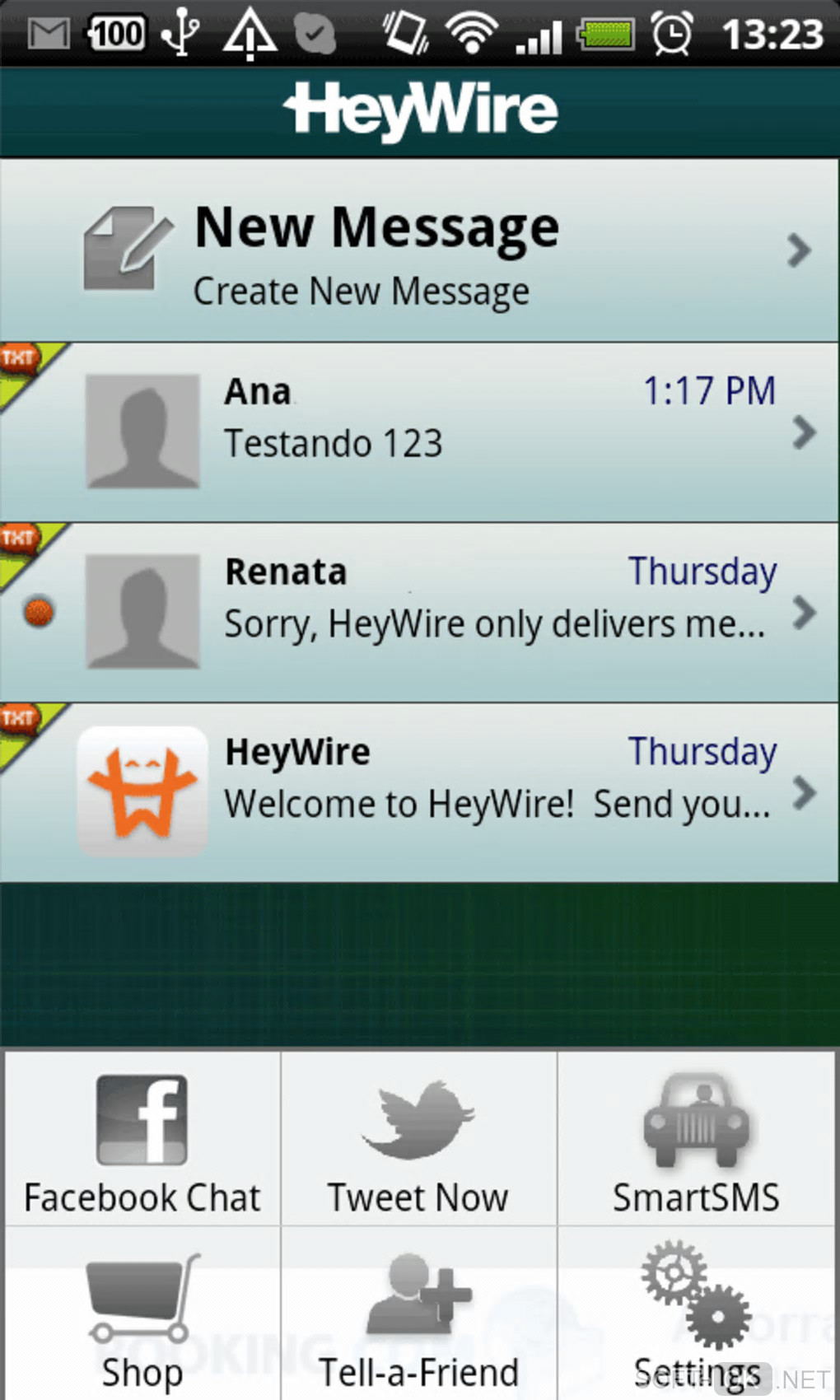This screenshot has height=1400, width=840.
Task: Open the conversation with Ana
Action: click(420, 432)
